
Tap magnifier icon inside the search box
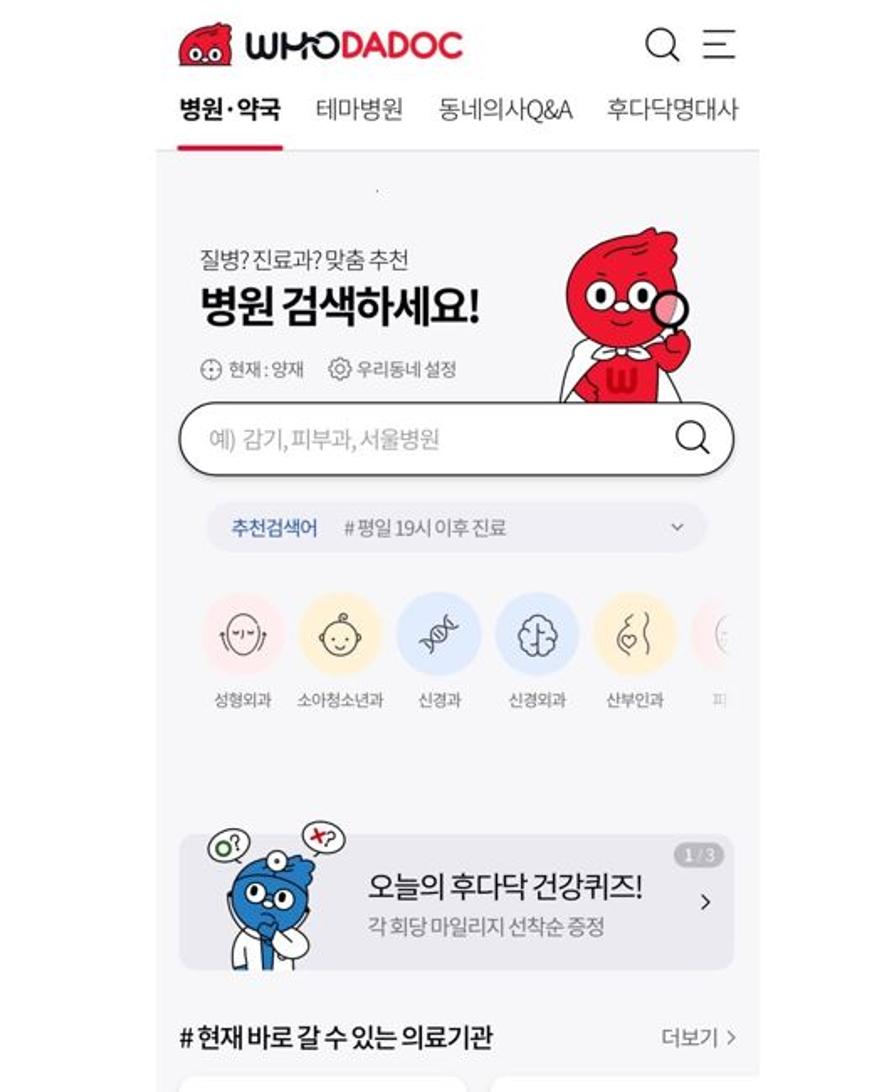[x=692, y=438]
